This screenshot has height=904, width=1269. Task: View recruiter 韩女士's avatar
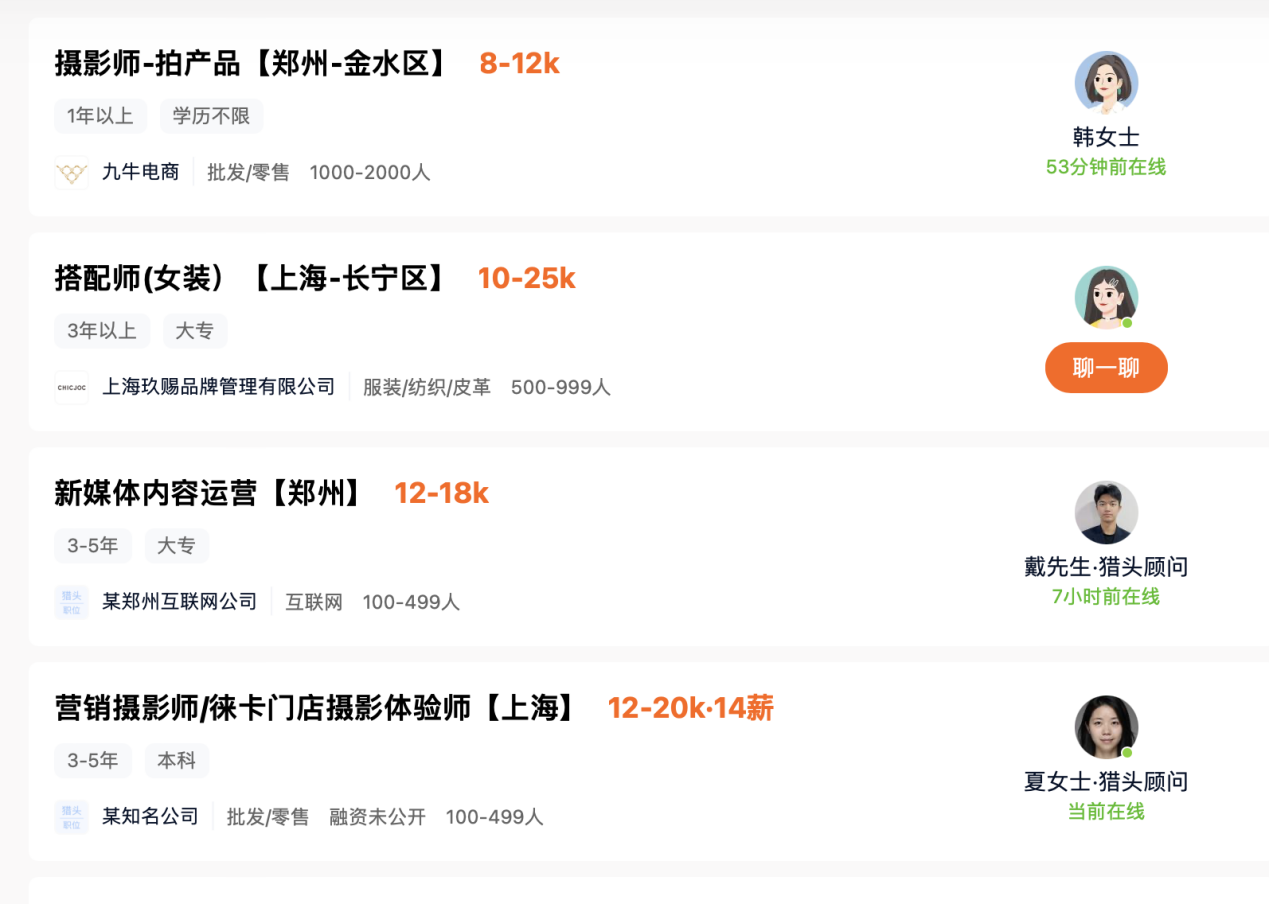click(x=1106, y=83)
